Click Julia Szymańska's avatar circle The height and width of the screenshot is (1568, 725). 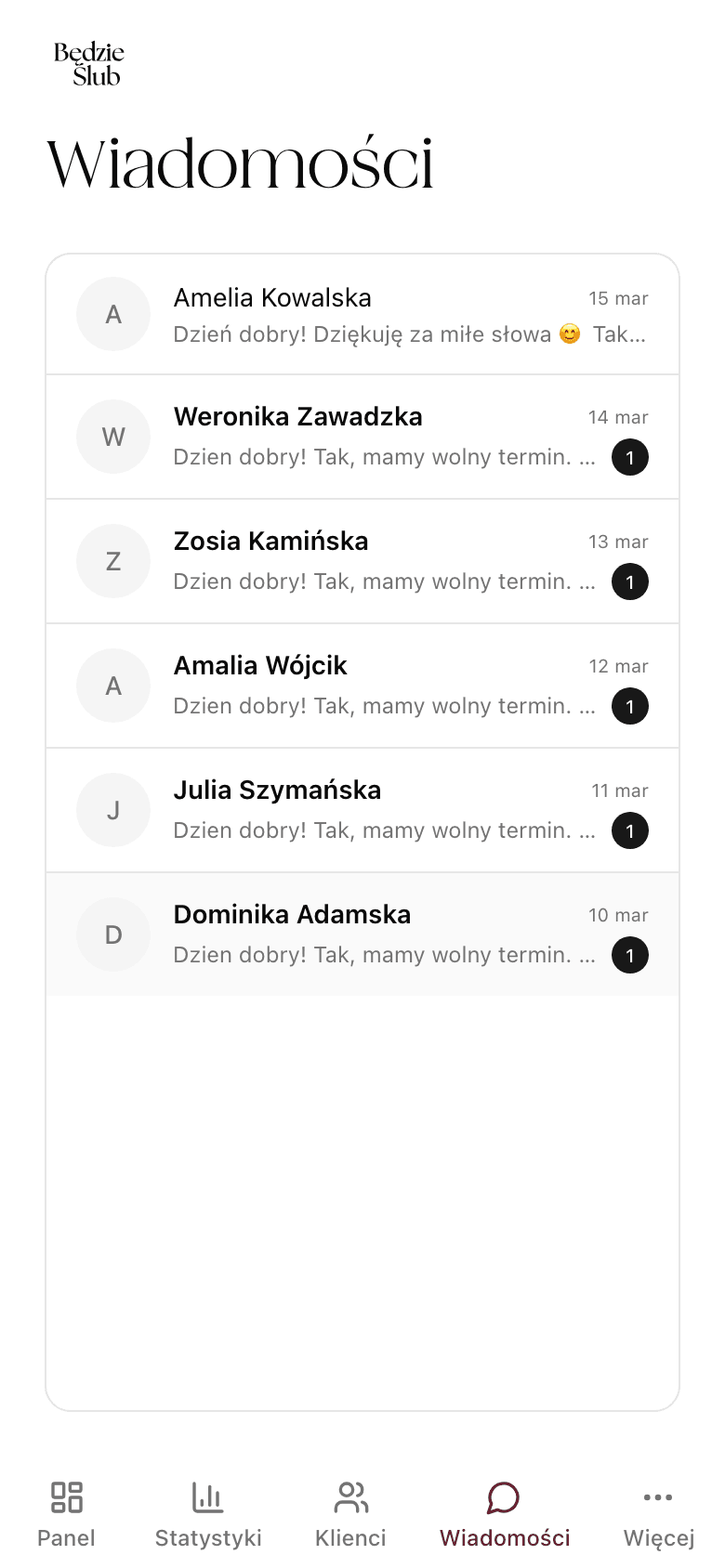pyautogui.click(x=113, y=810)
